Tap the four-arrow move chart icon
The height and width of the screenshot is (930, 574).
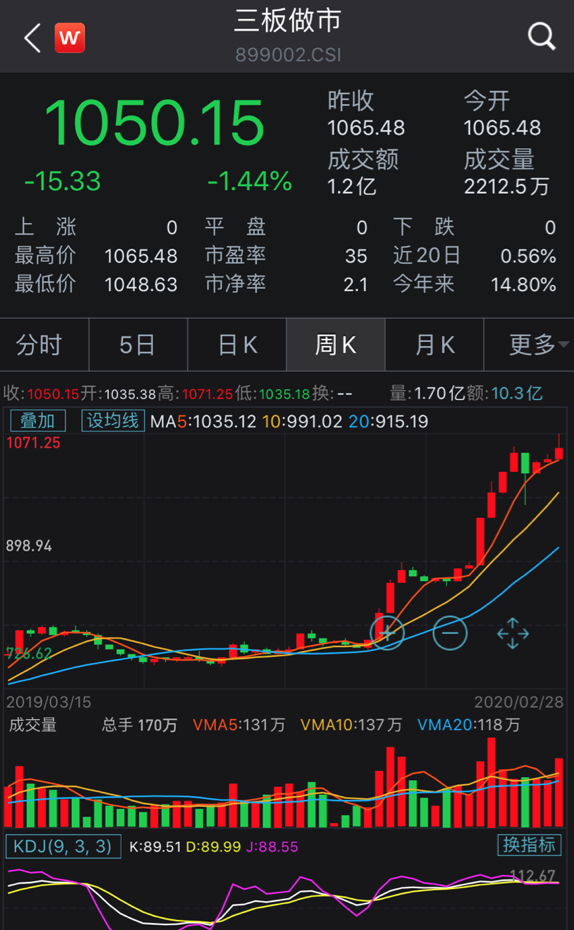pyautogui.click(x=513, y=633)
